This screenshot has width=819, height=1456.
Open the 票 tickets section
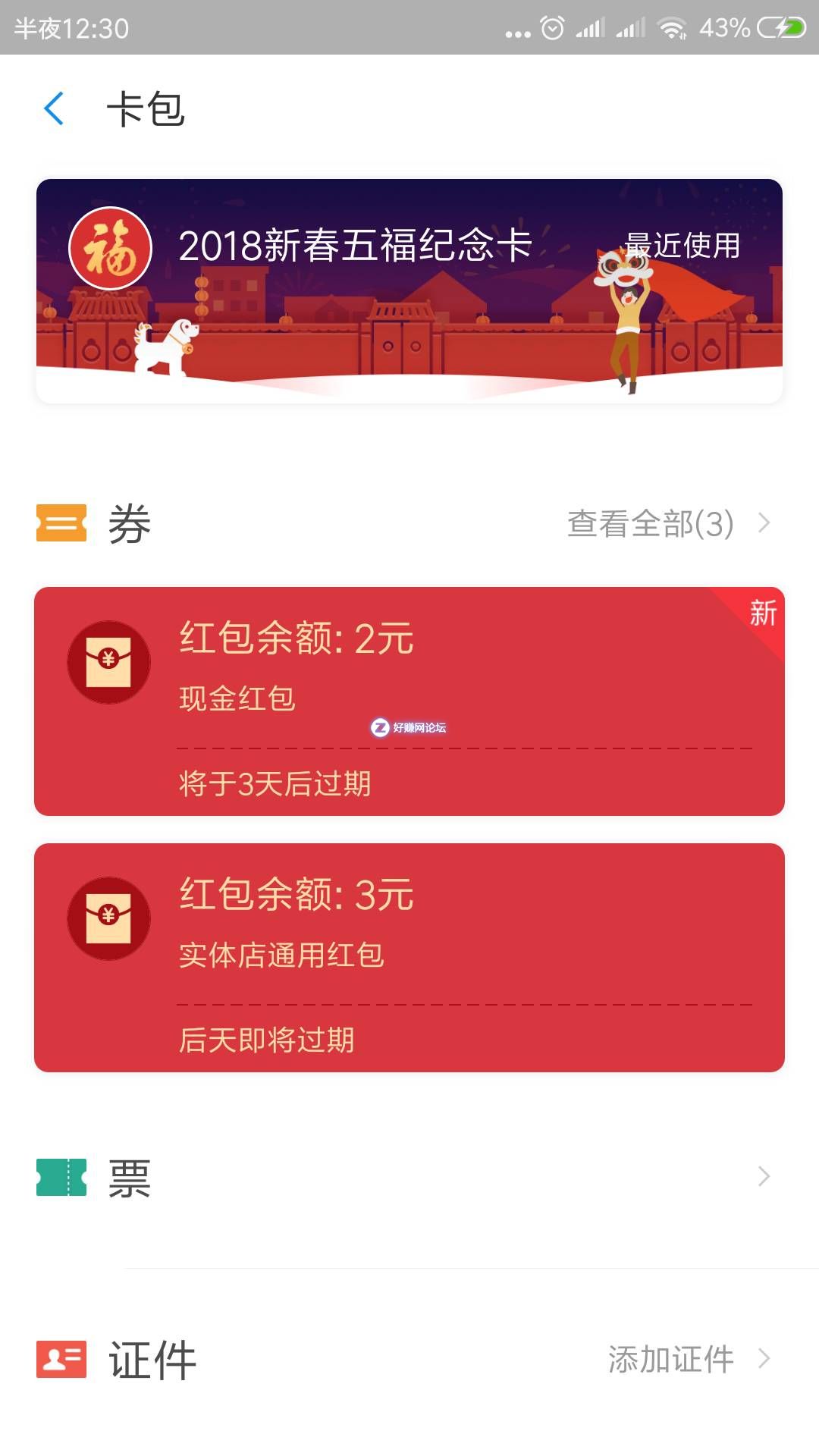[x=409, y=1177]
